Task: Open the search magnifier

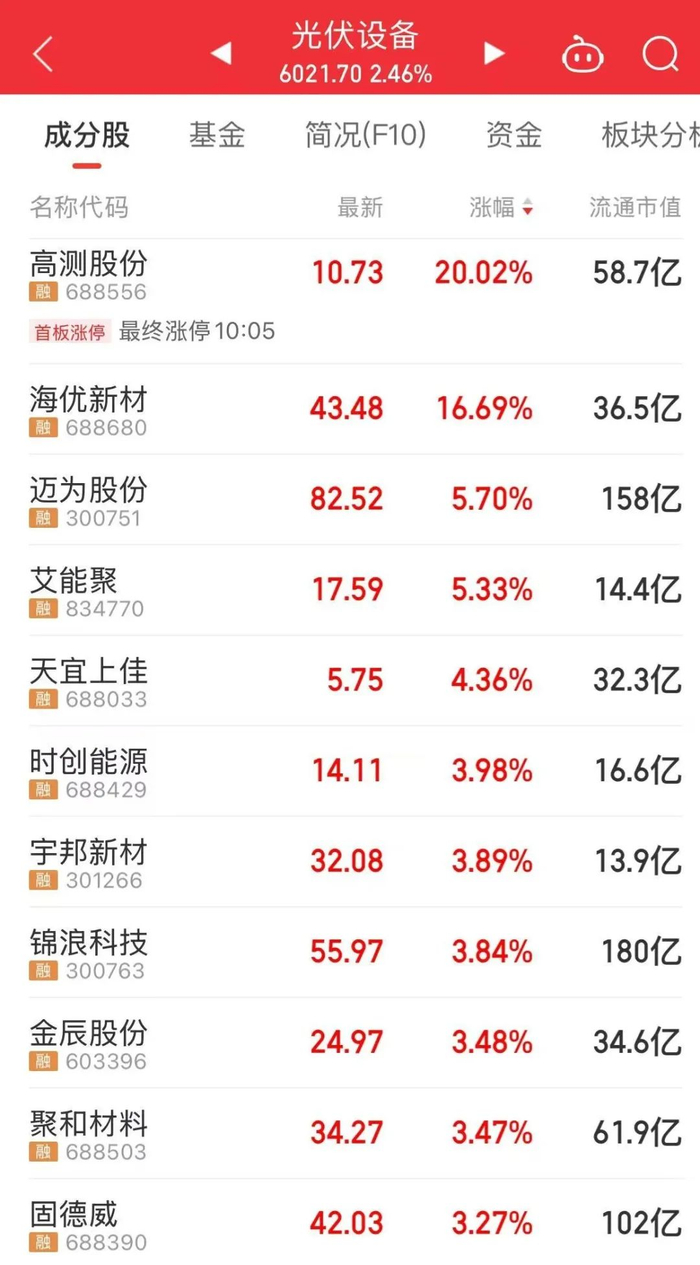Action: pos(660,54)
